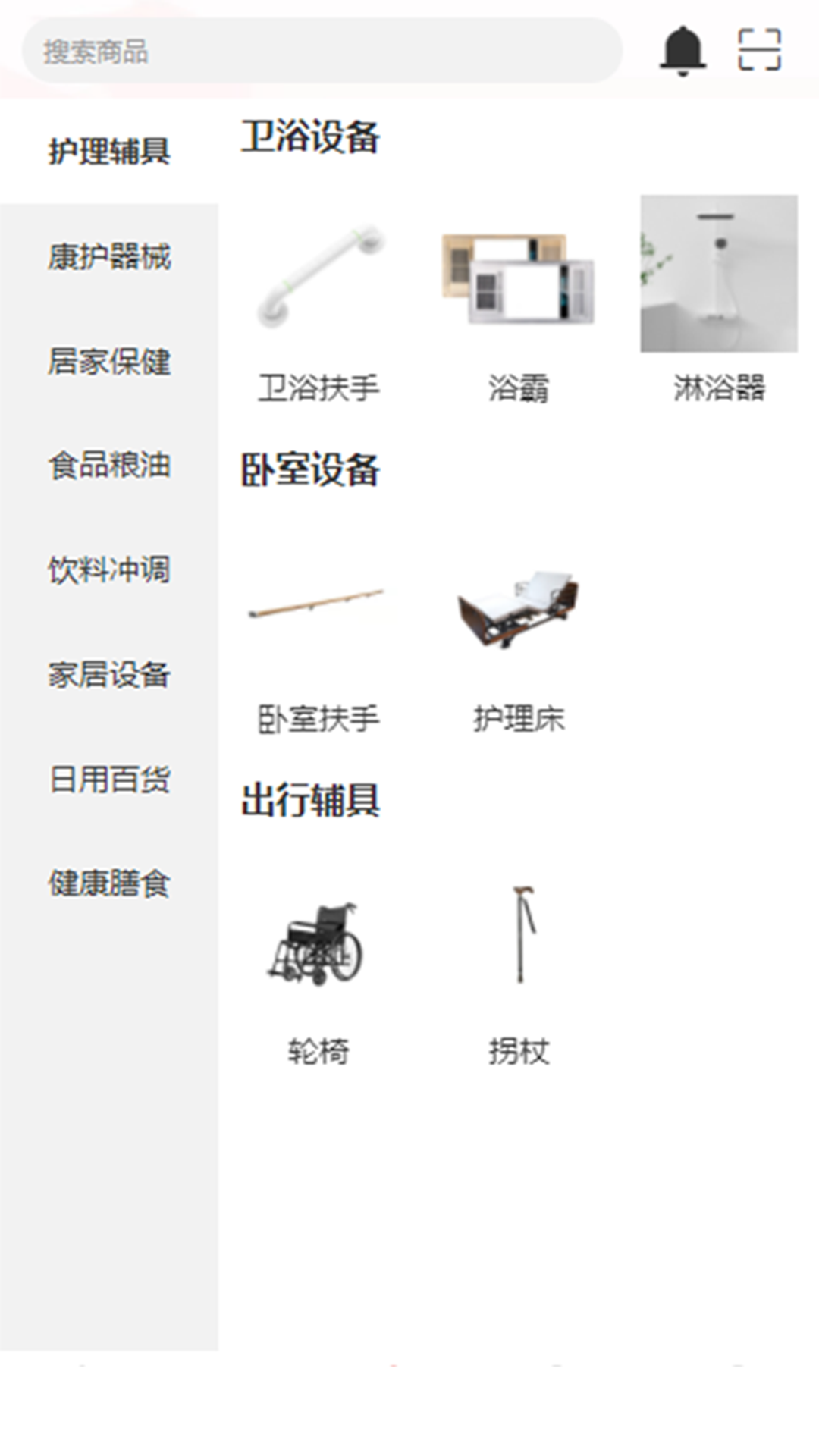Switch to the 日用百货 category
This screenshot has width=819, height=1456.
(111, 780)
